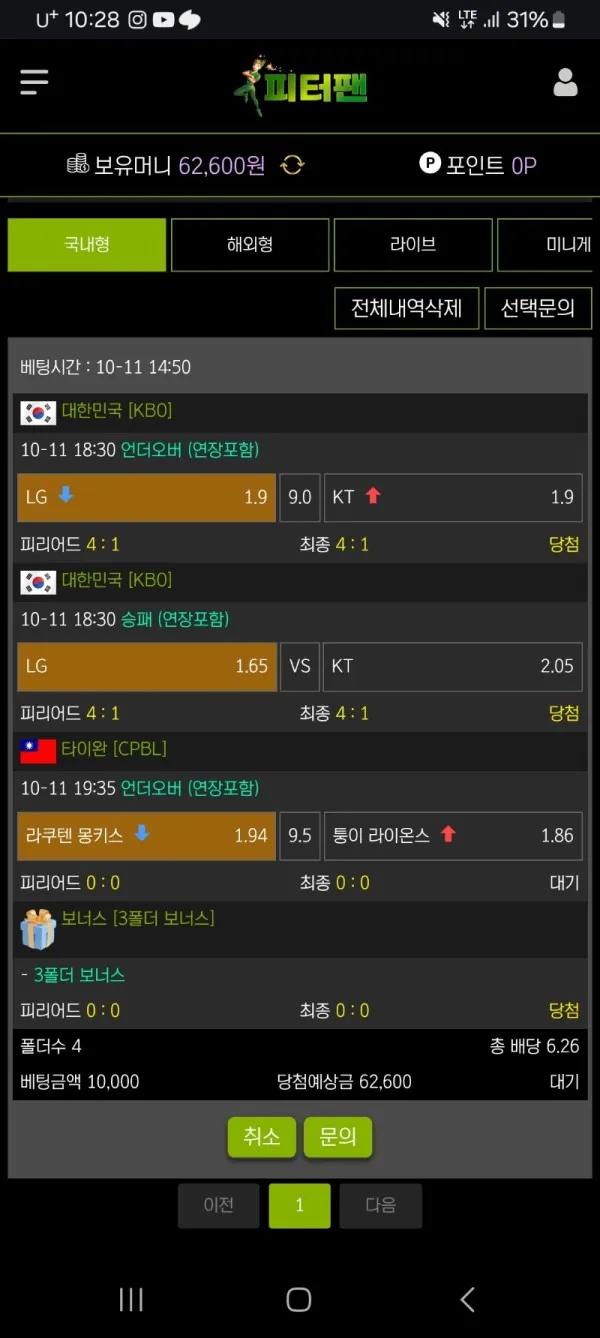Refresh the 보유머니 balance

click(292, 165)
